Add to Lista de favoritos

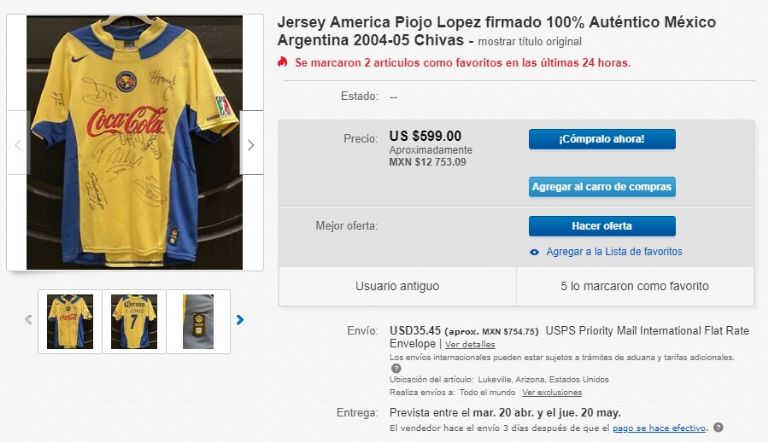(613, 252)
